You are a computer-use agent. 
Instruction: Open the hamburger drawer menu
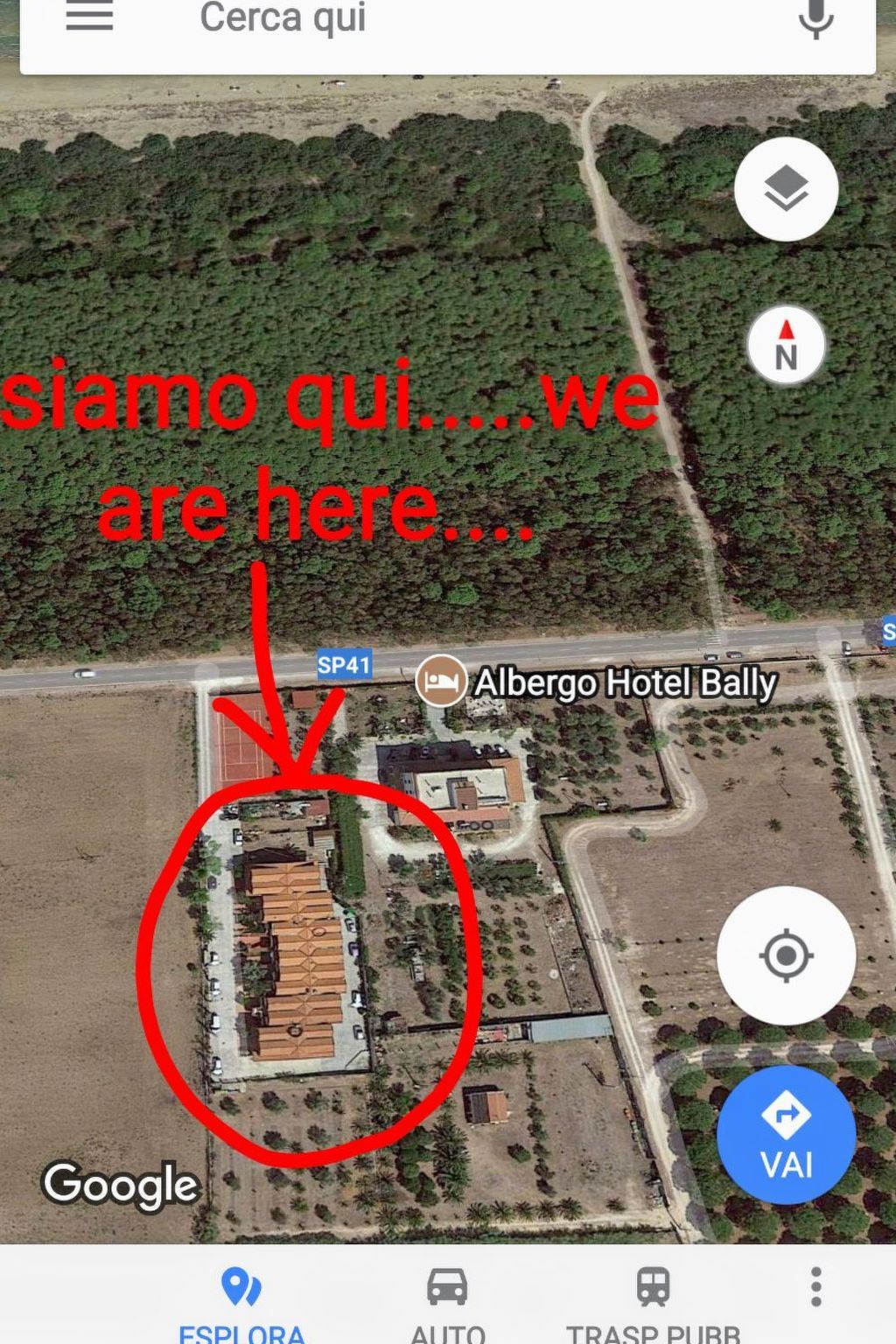tap(89, 17)
